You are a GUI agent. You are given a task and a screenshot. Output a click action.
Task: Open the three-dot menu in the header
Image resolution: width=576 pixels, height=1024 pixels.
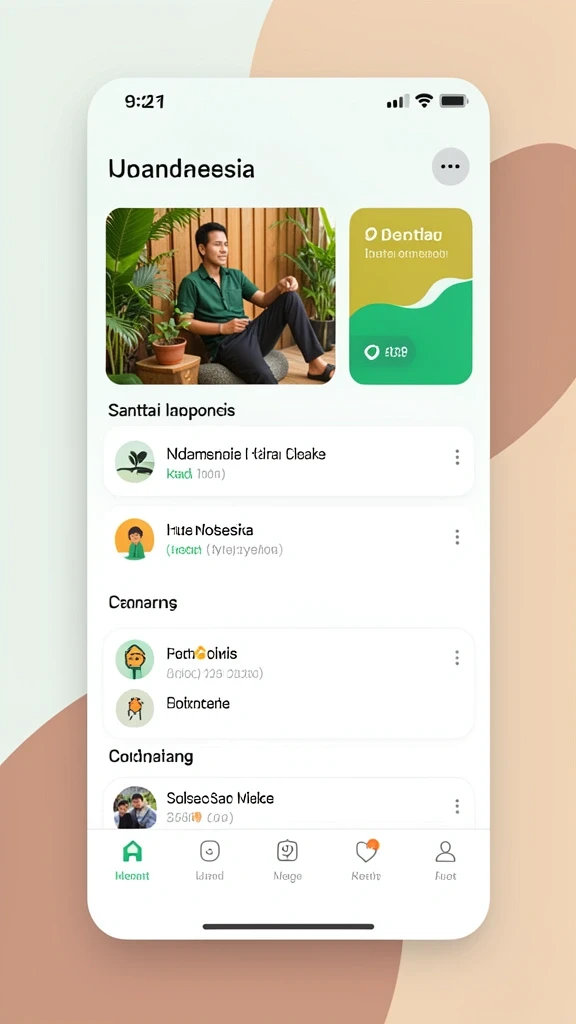(x=450, y=167)
